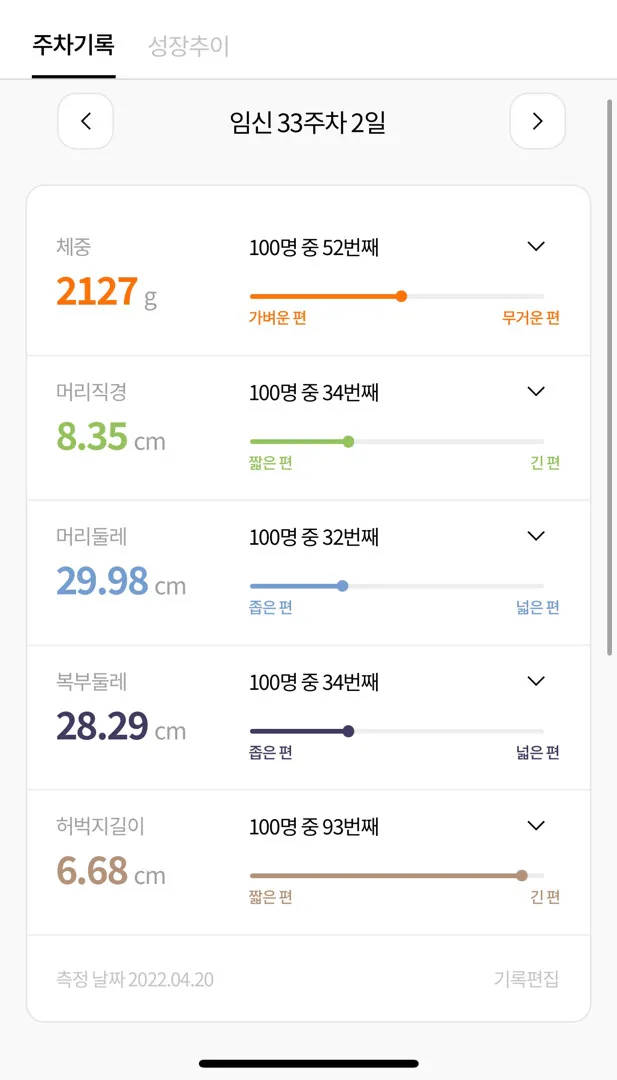Tap 기록편집 to edit the record
Viewport: 617px width, 1080px height.
pyautogui.click(x=526, y=979)
